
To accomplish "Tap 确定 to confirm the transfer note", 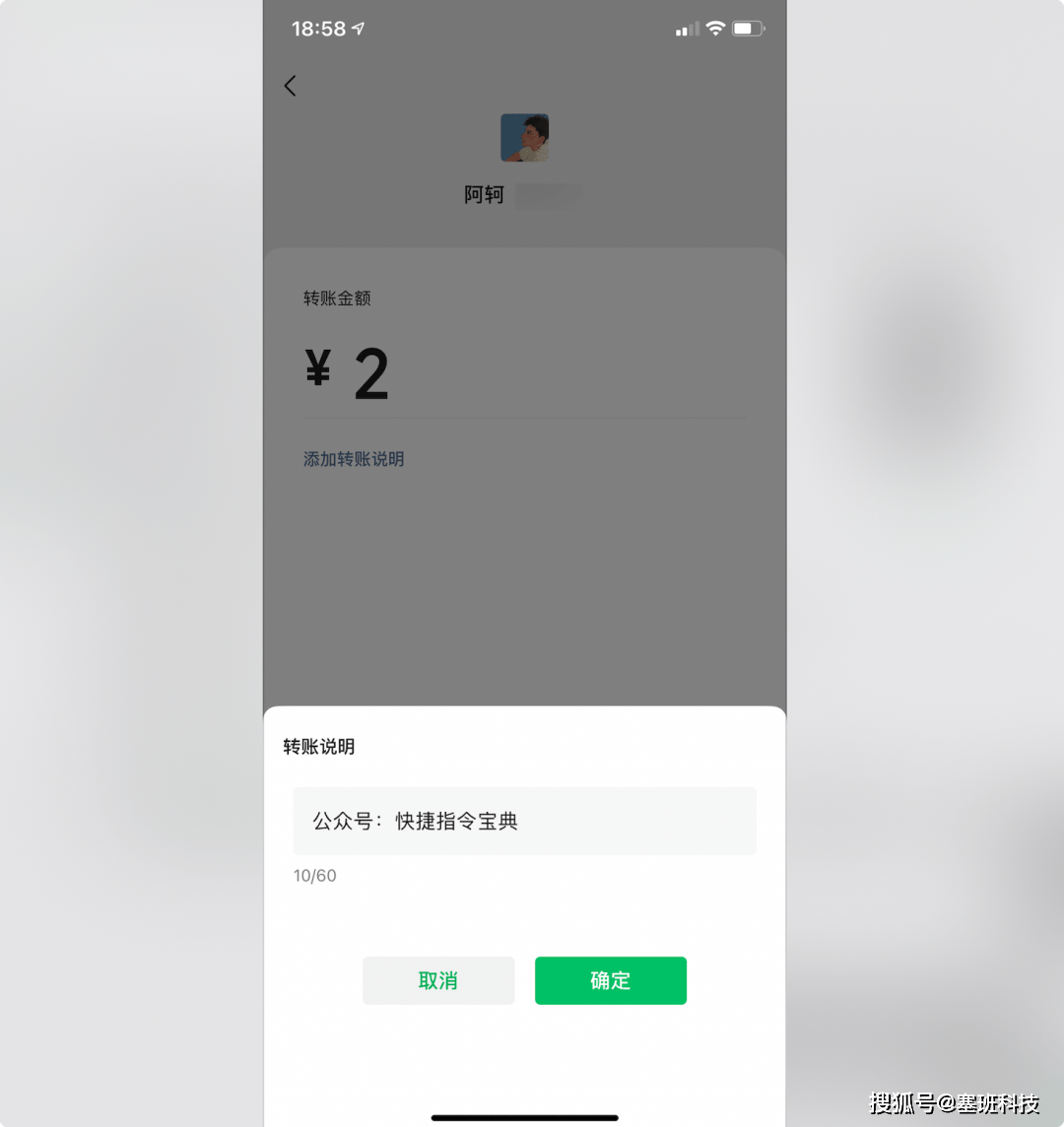I will pyautogui.click(x=610, y=980).
